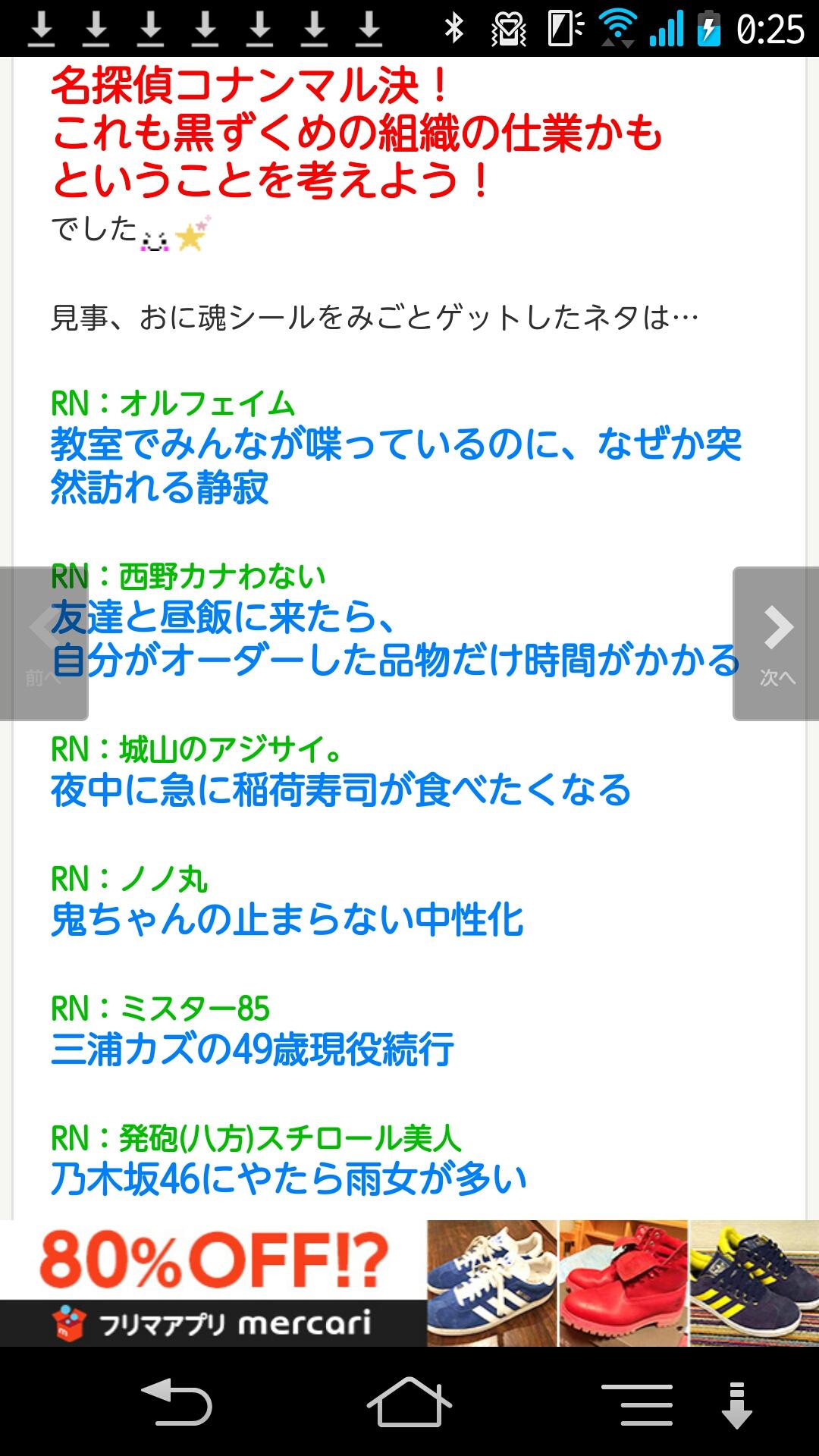Tap the downward arrow in the navigation bar
This screenshot has height=1456, width=819.
736,1404
